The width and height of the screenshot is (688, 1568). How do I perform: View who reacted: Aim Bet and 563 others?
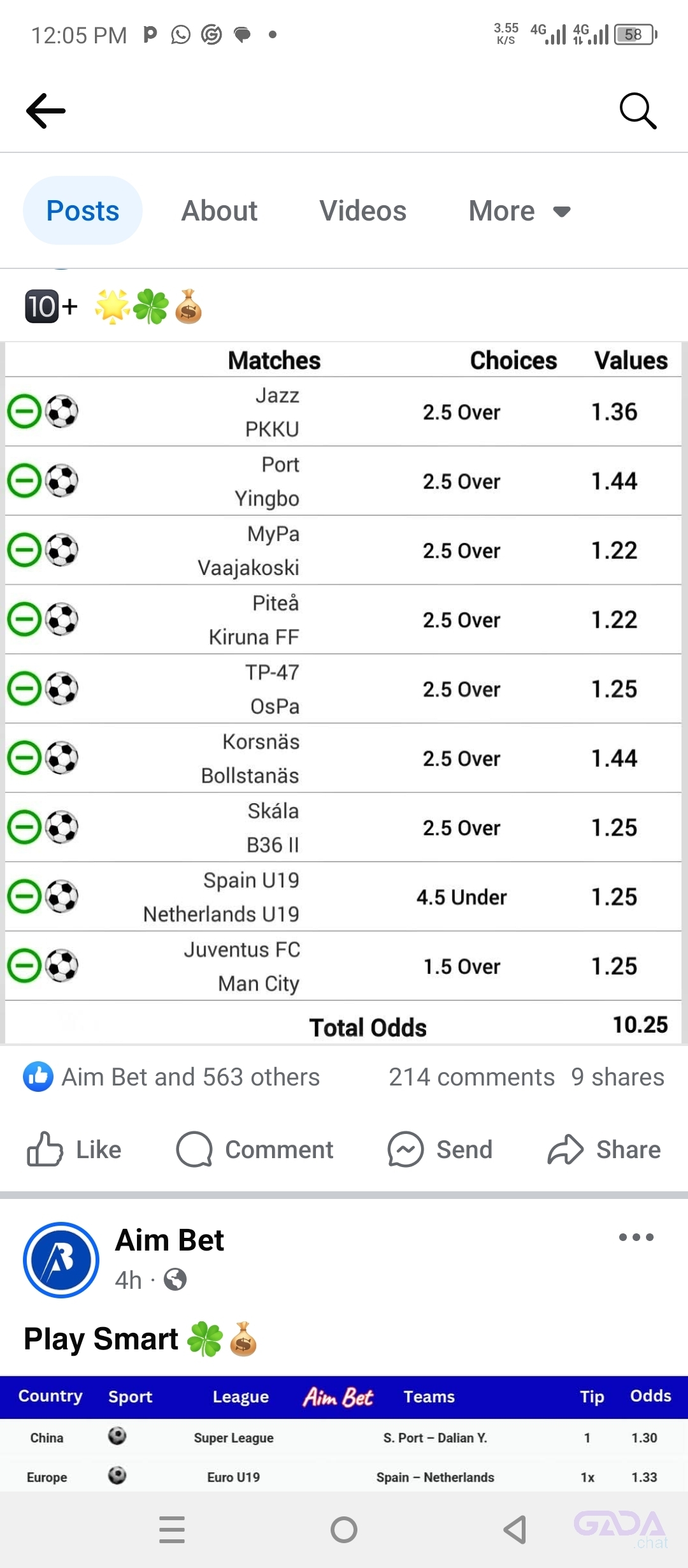[x=171, y=1077]
